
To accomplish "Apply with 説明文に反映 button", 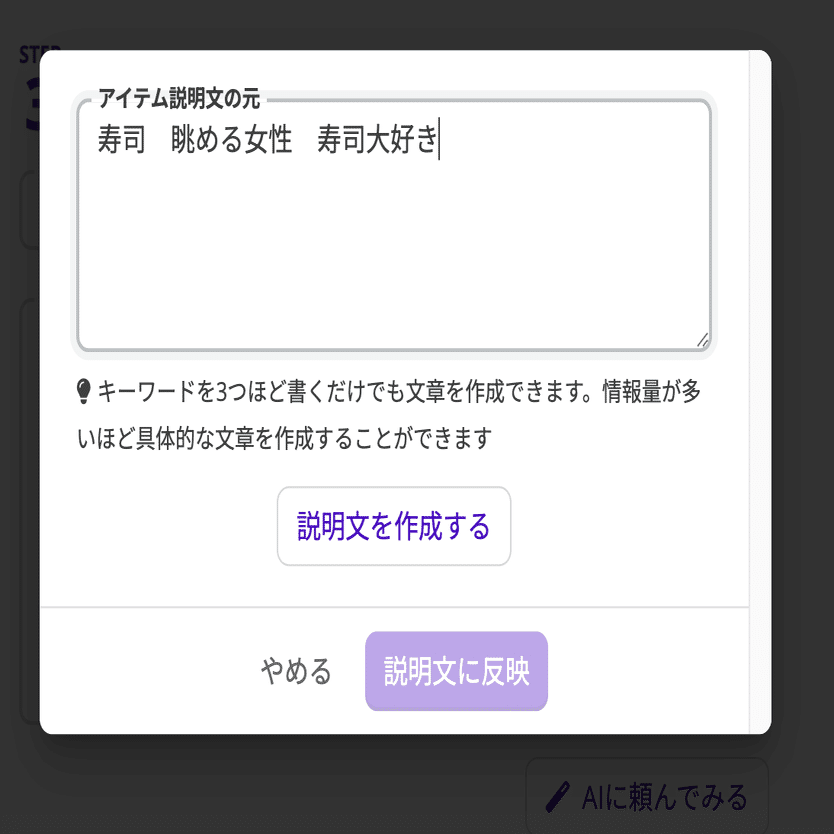I will [456, 671].
